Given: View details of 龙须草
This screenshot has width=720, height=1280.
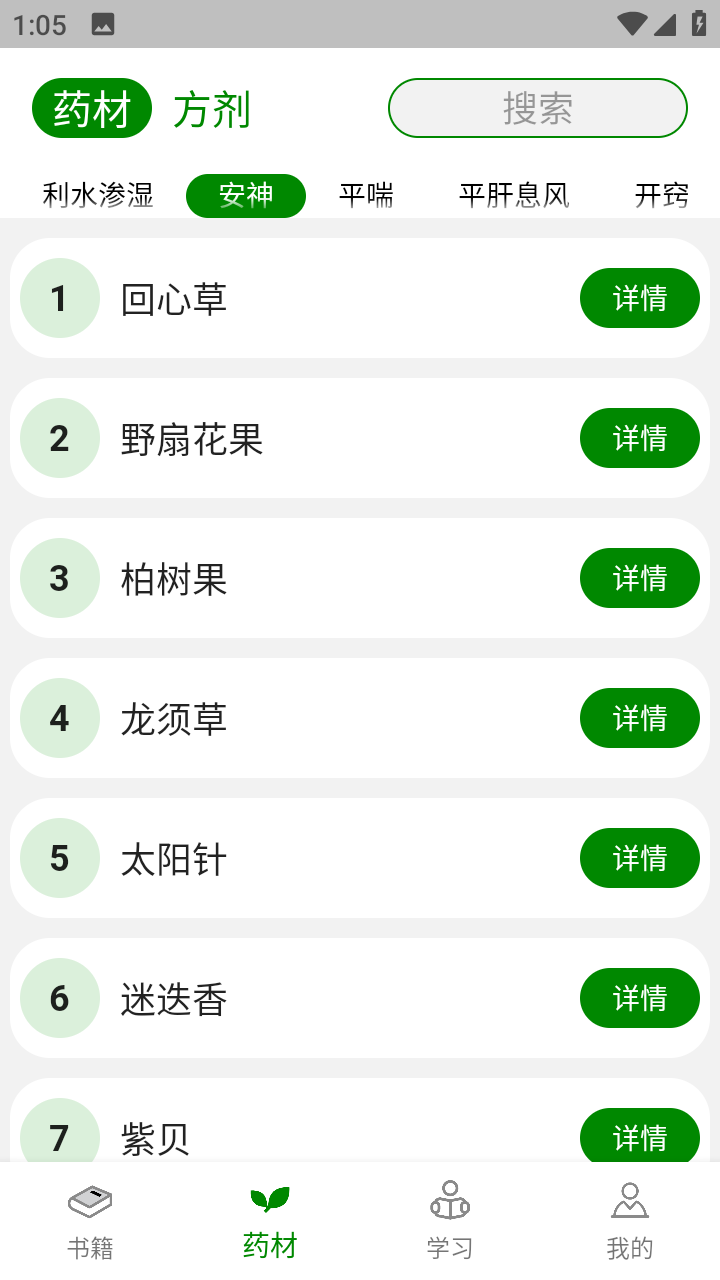Looking at the screenshot, I should [x=640, y=718].
